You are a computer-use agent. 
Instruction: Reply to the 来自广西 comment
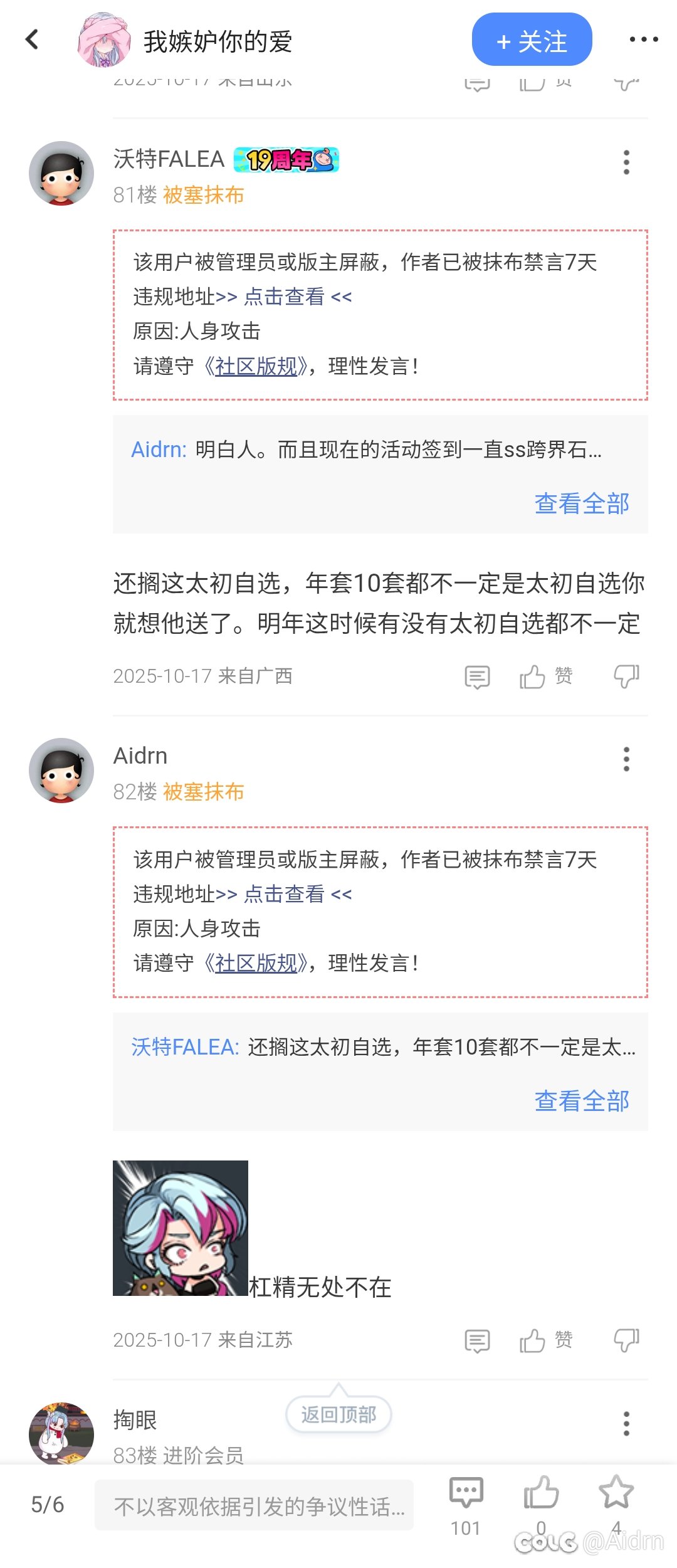[x=477, y=677]
